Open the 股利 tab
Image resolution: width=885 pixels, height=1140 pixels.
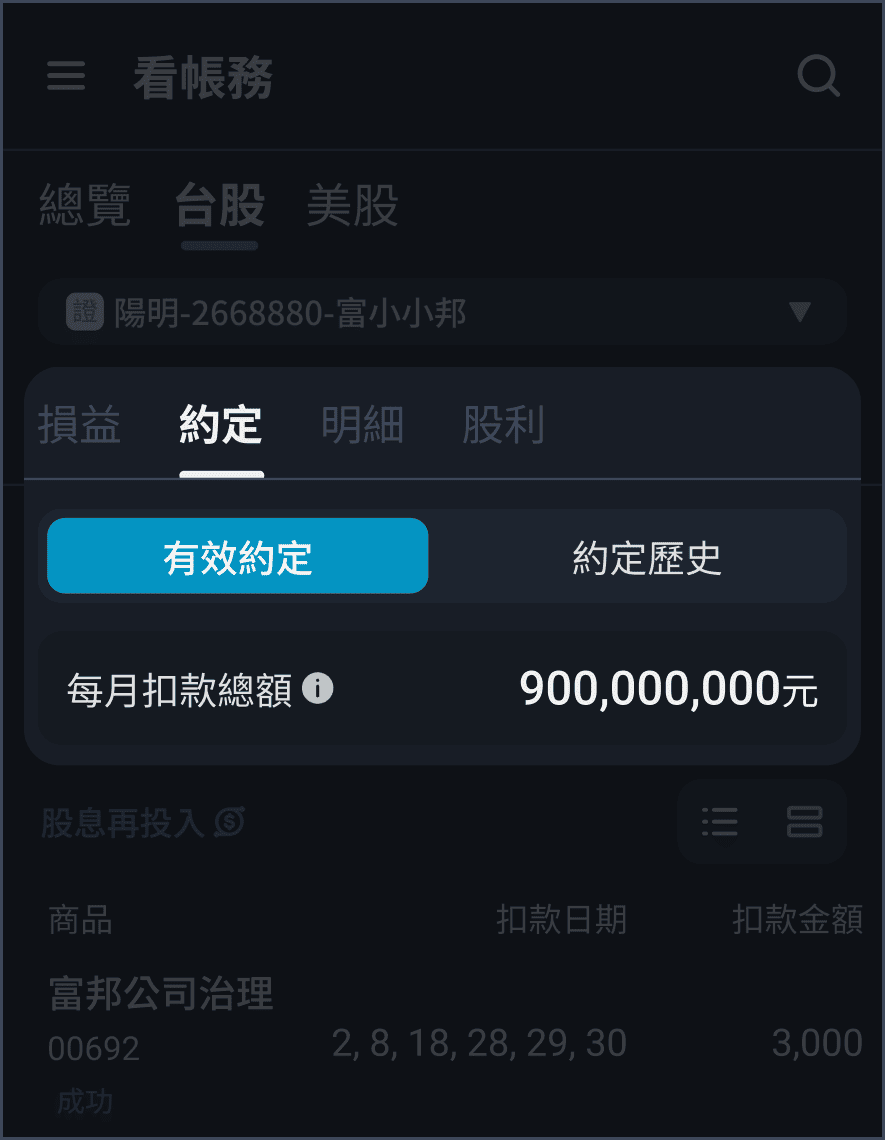(503, 425)
